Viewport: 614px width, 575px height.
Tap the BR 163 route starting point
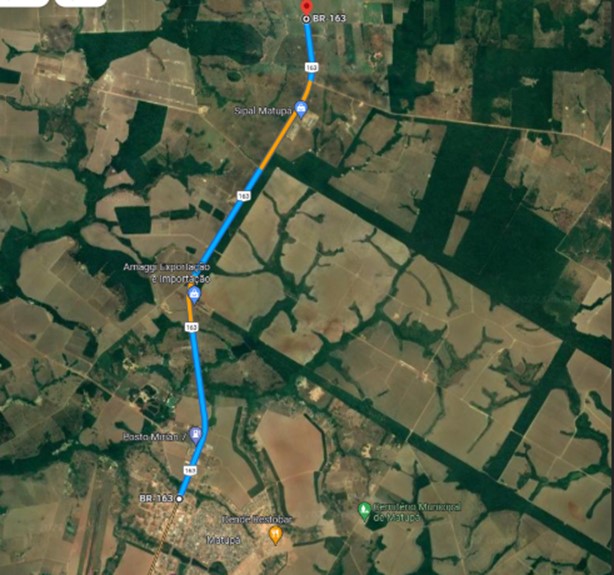point(180,497)
